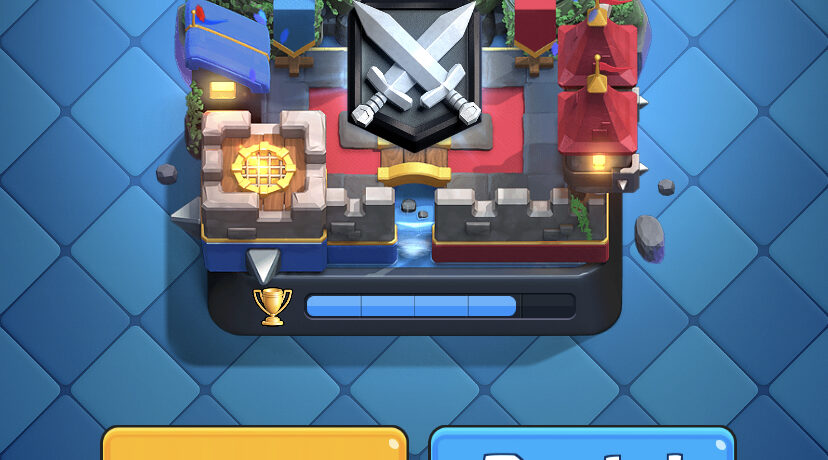Start a match with the blue button
828x460 pixels.
[582, 446]
